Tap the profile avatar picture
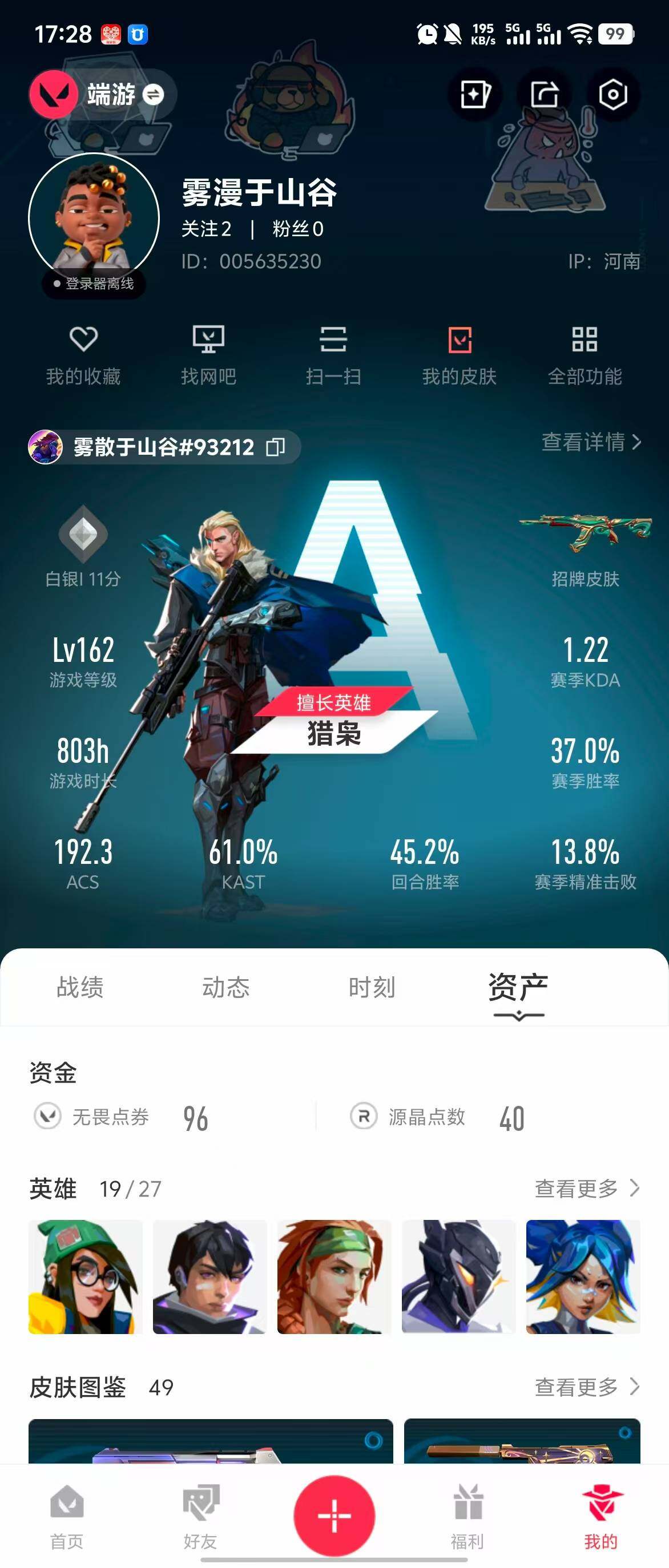Viewport: 669px width, 1568px height. click(x=94, y=217)
